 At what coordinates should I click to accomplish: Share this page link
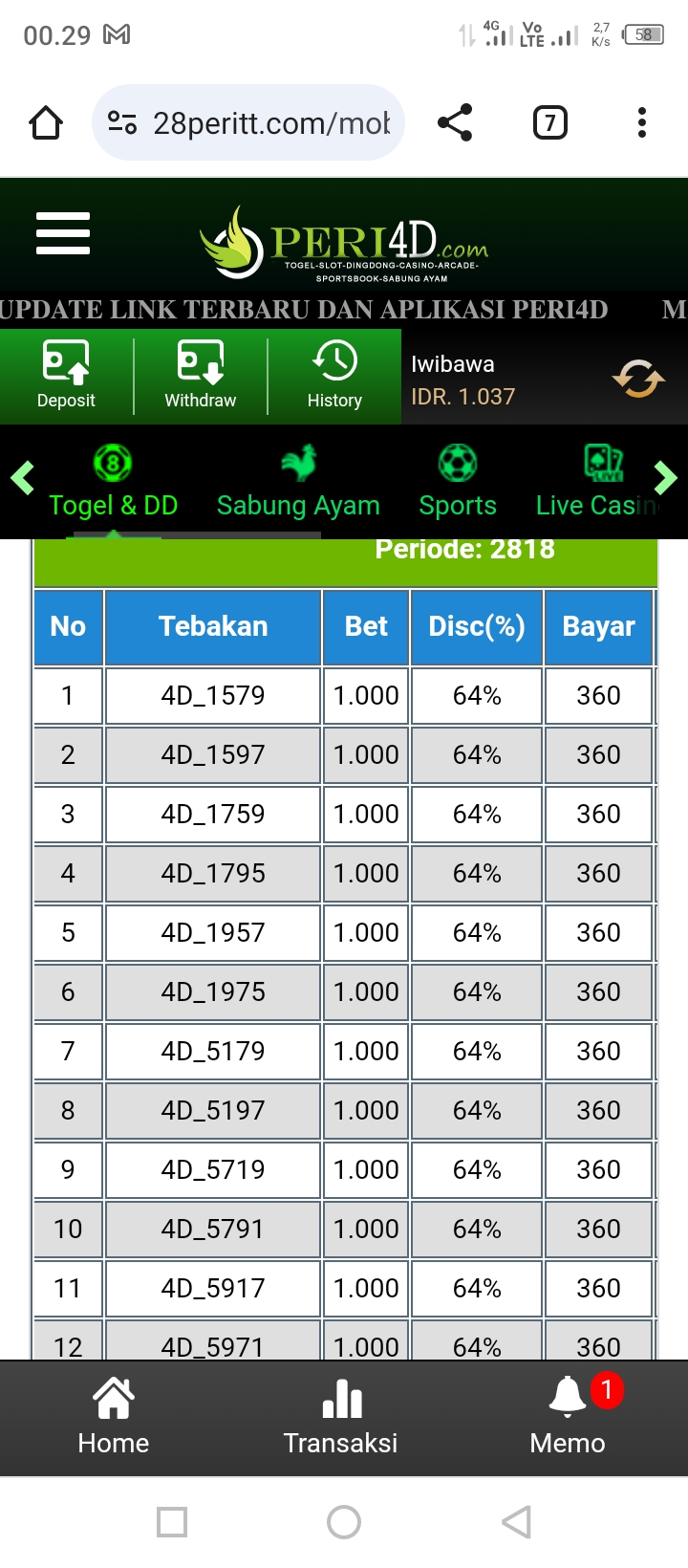(455, 123)
